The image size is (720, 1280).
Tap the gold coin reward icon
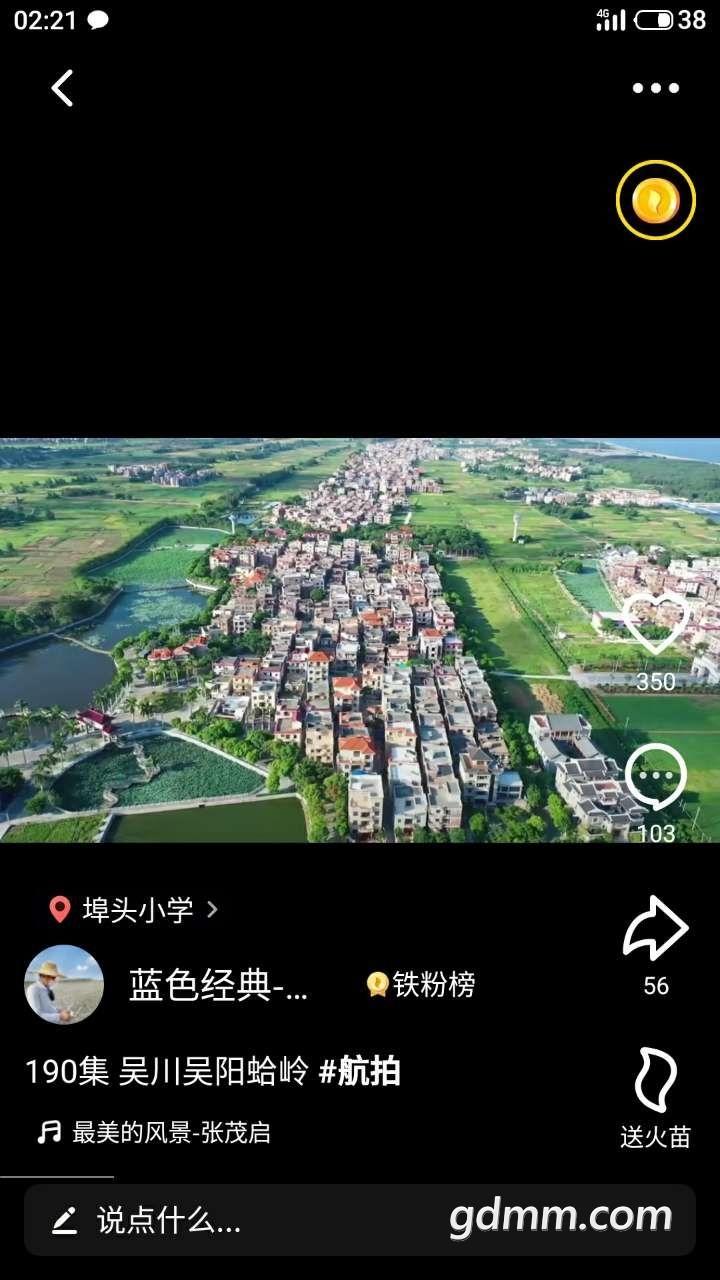655,200
